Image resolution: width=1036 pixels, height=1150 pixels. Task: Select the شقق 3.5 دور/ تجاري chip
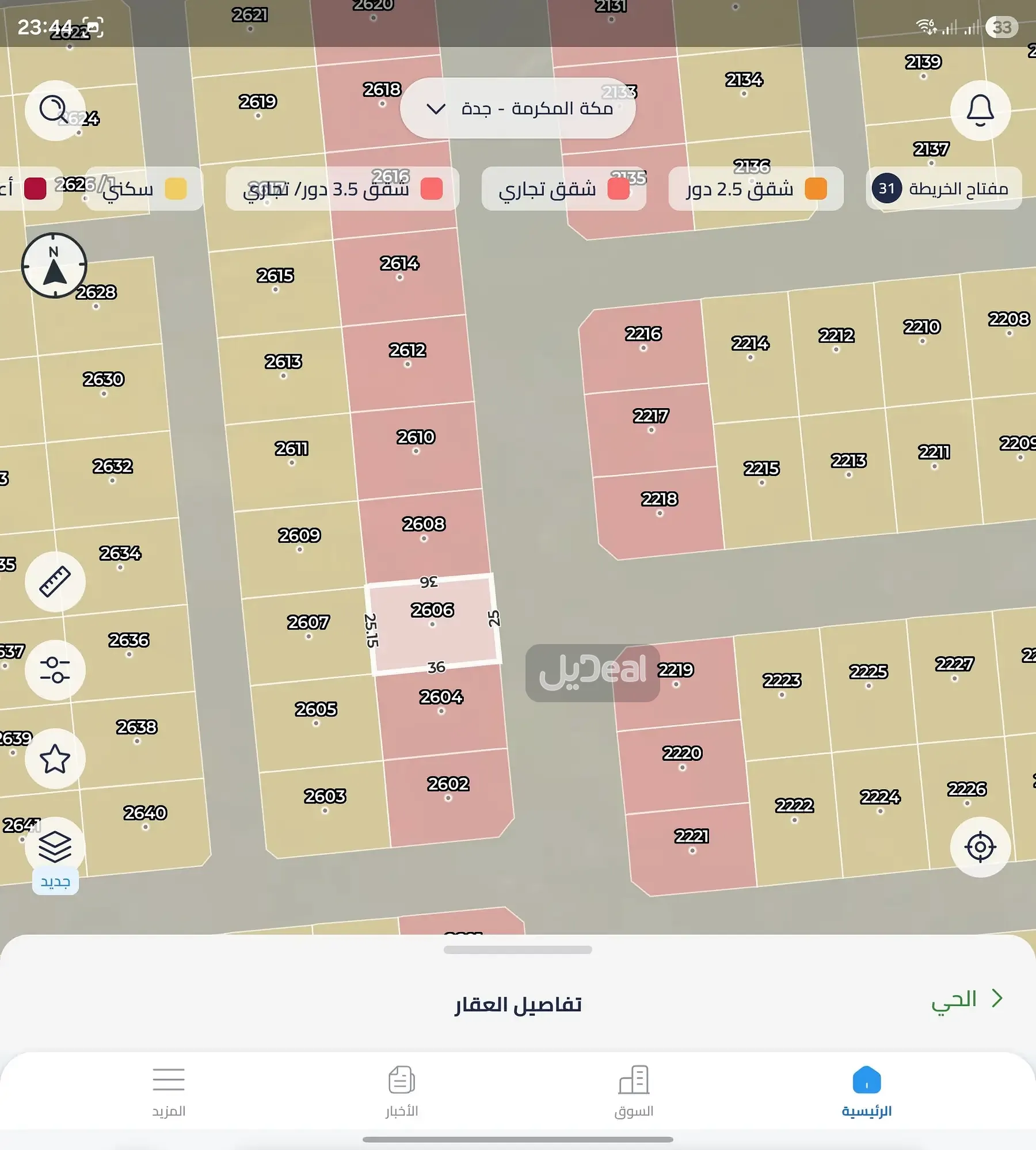pos(342,189)
